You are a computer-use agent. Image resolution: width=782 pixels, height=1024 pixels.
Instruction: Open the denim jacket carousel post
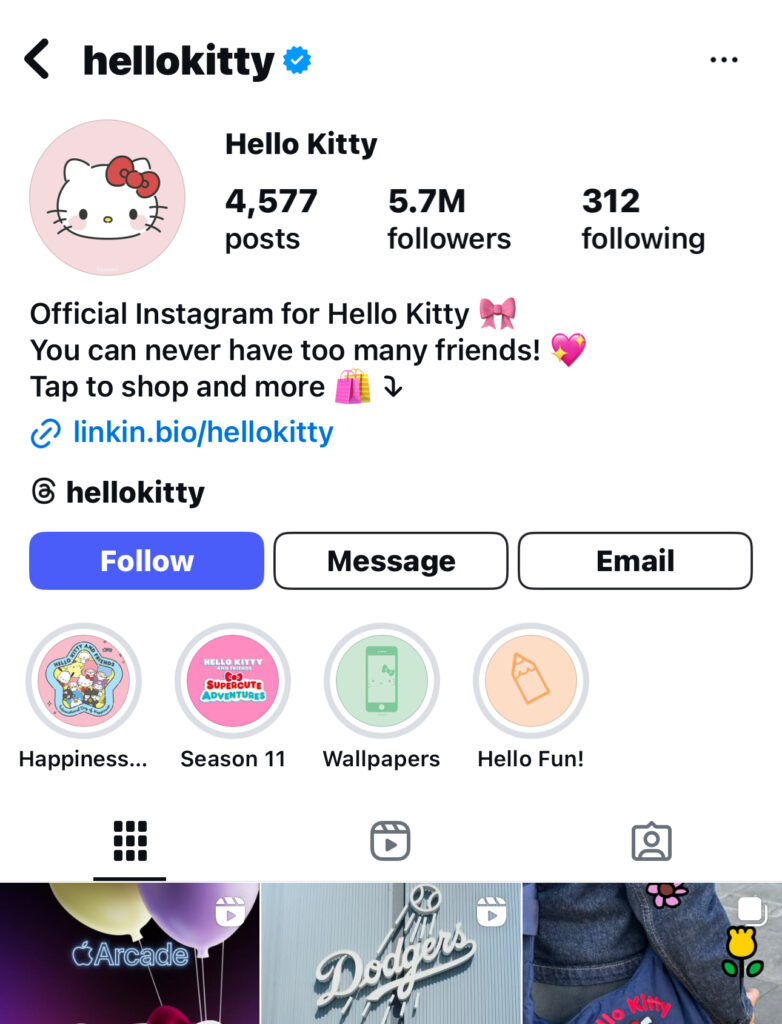[652, 953]
